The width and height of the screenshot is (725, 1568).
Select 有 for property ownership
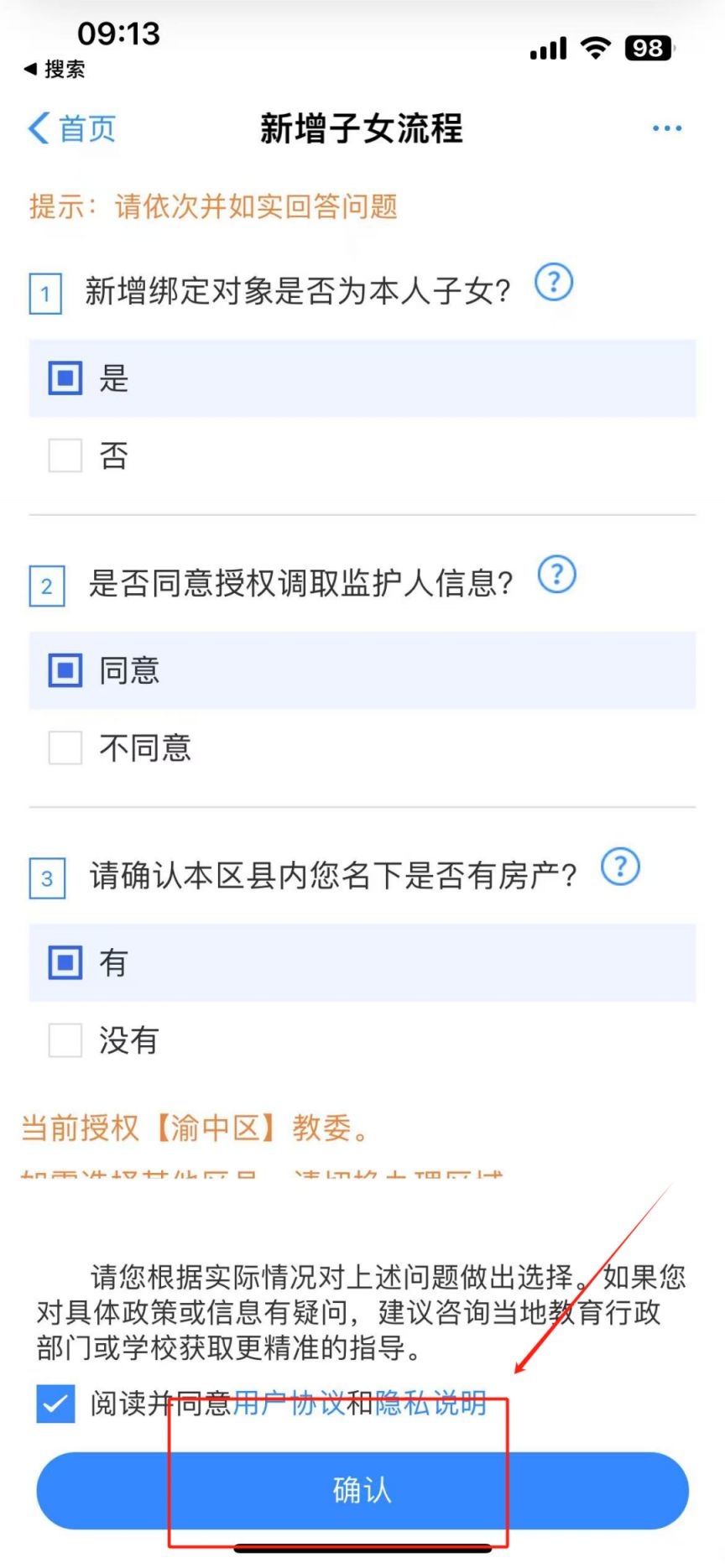click(x=362, y=962)
